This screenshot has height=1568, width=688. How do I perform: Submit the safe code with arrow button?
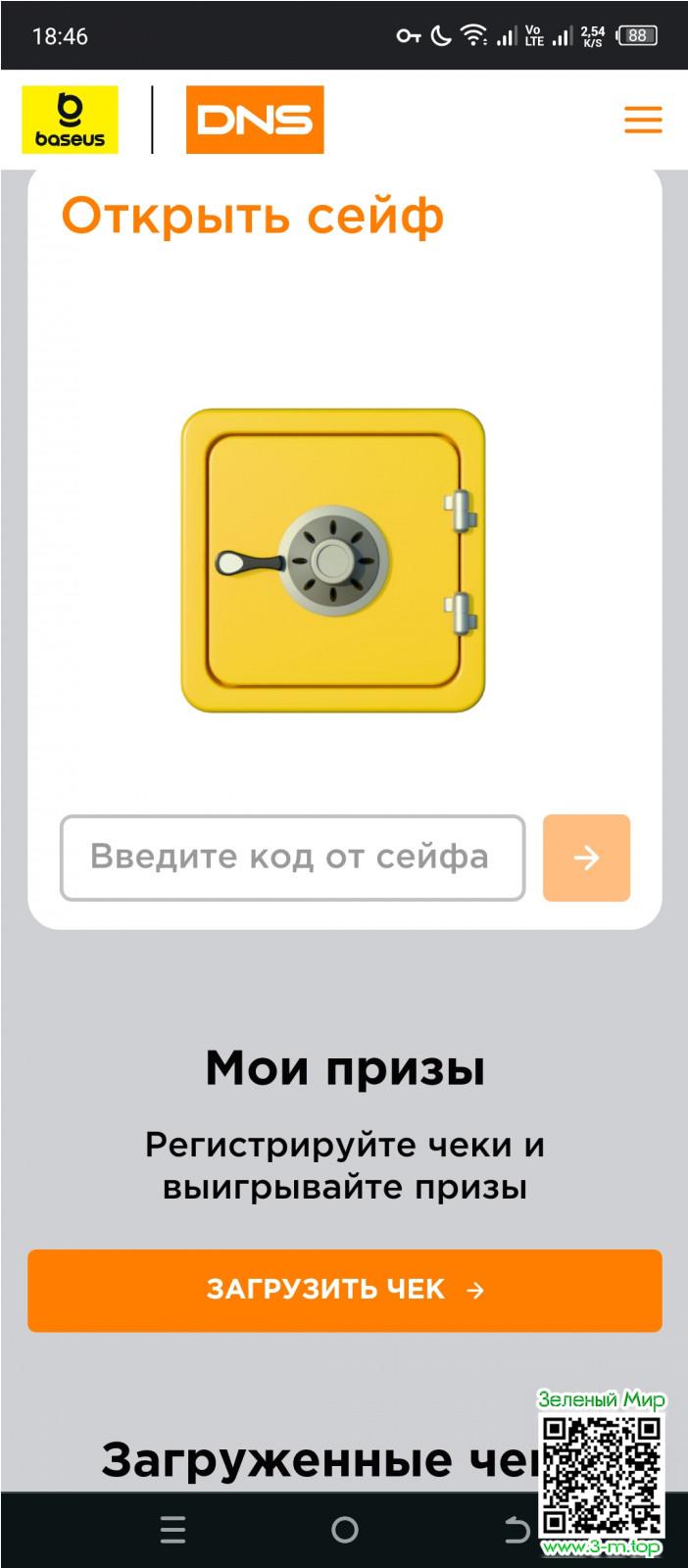(x=586, y=857)
